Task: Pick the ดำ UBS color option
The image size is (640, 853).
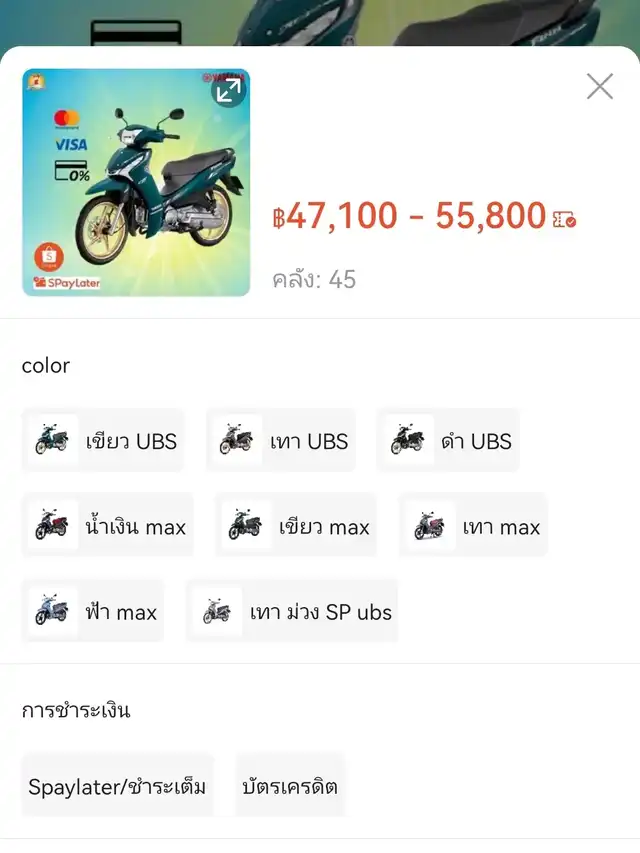Action: [449, 440]
